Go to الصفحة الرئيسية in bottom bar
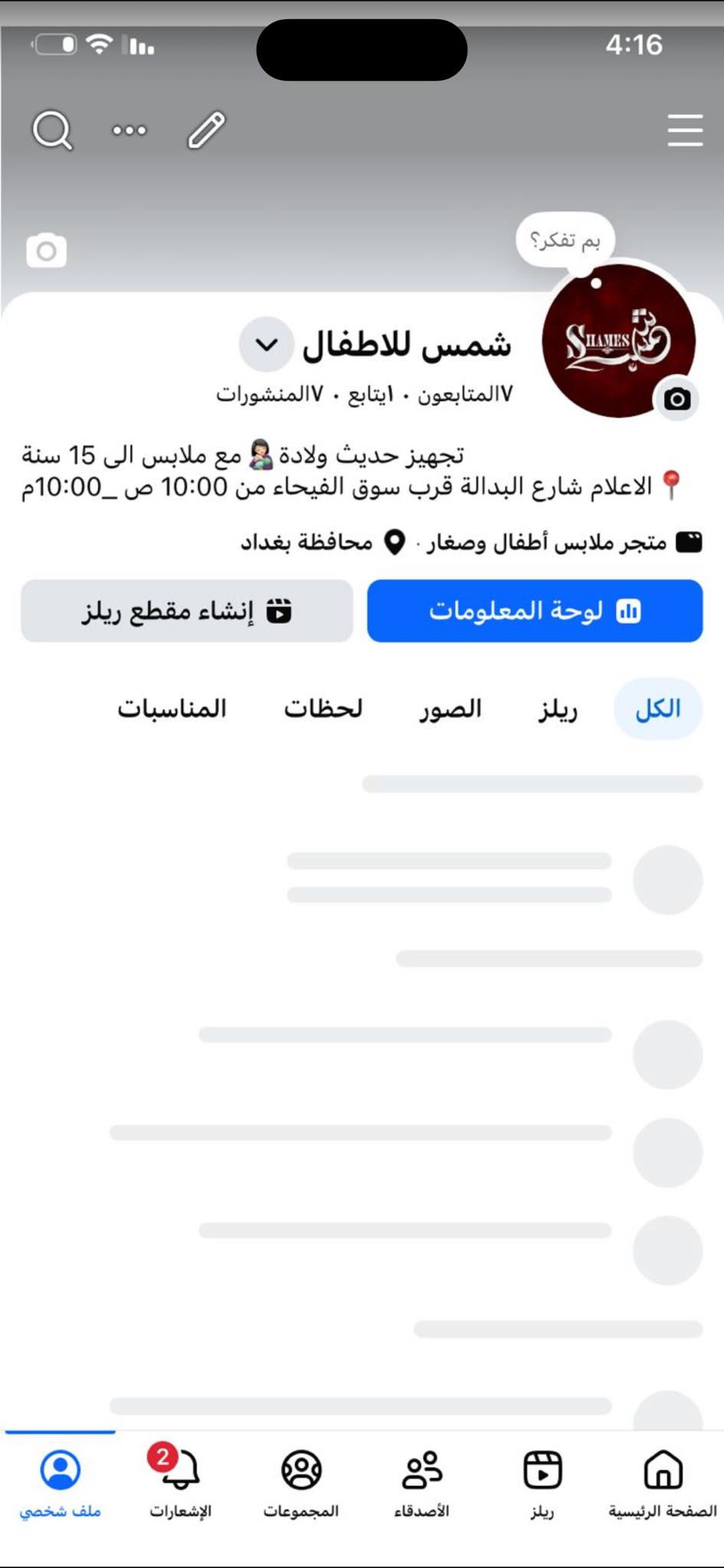 pyautogui.click(x=663, y=1482)
